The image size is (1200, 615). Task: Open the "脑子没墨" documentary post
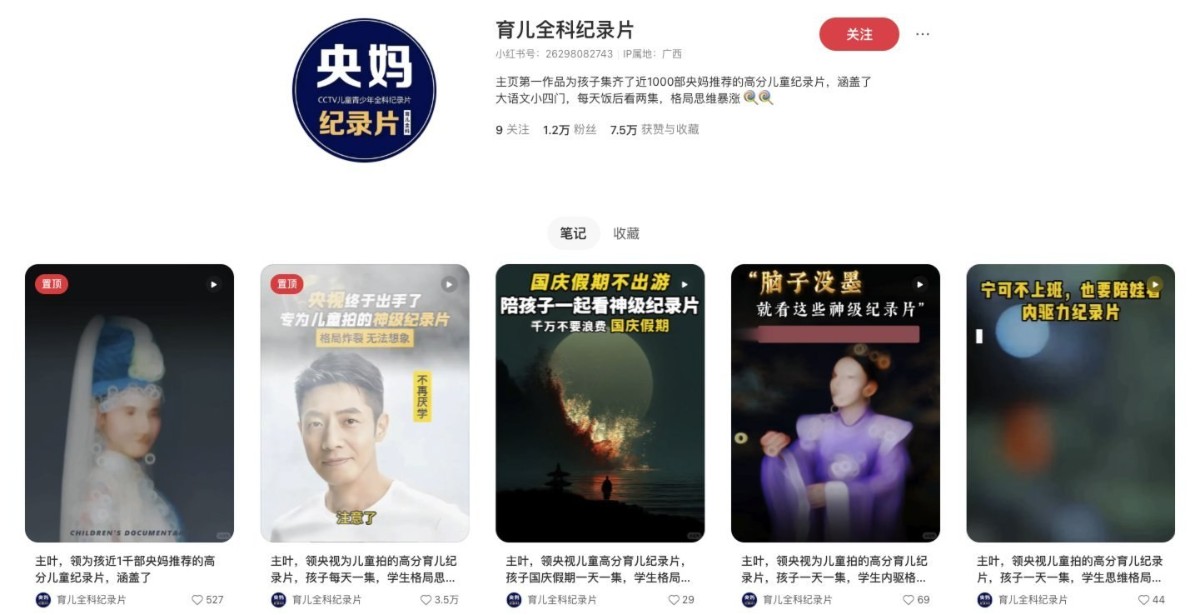[835, 403]
